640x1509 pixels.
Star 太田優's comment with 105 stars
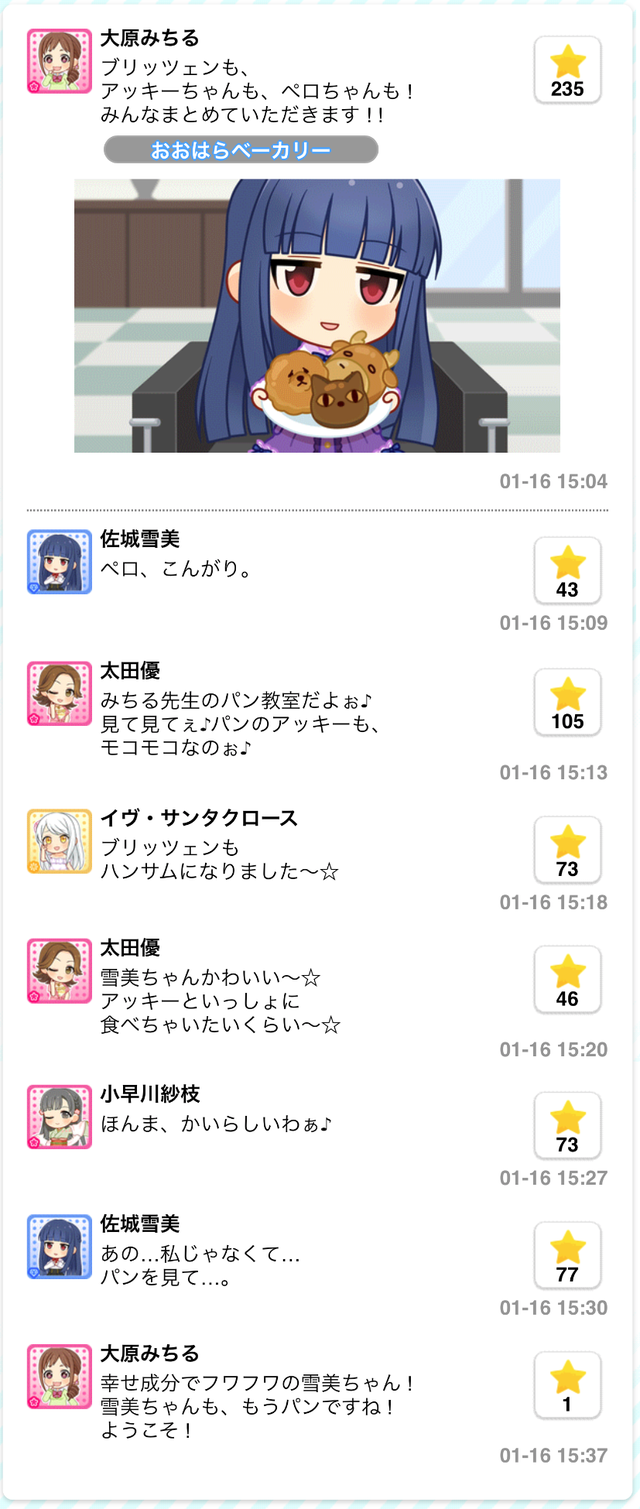point(567,702)
